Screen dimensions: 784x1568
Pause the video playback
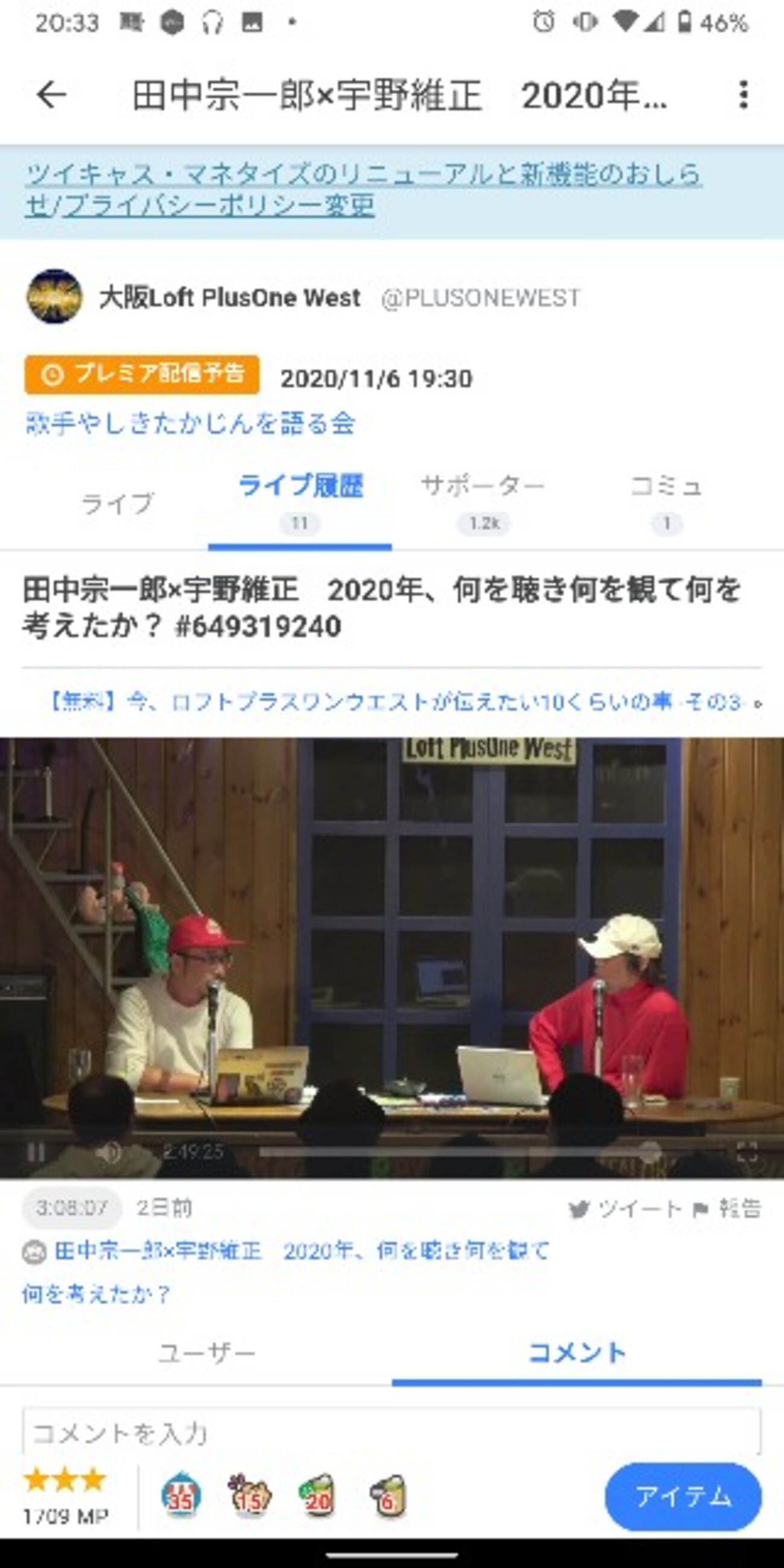36,1152
